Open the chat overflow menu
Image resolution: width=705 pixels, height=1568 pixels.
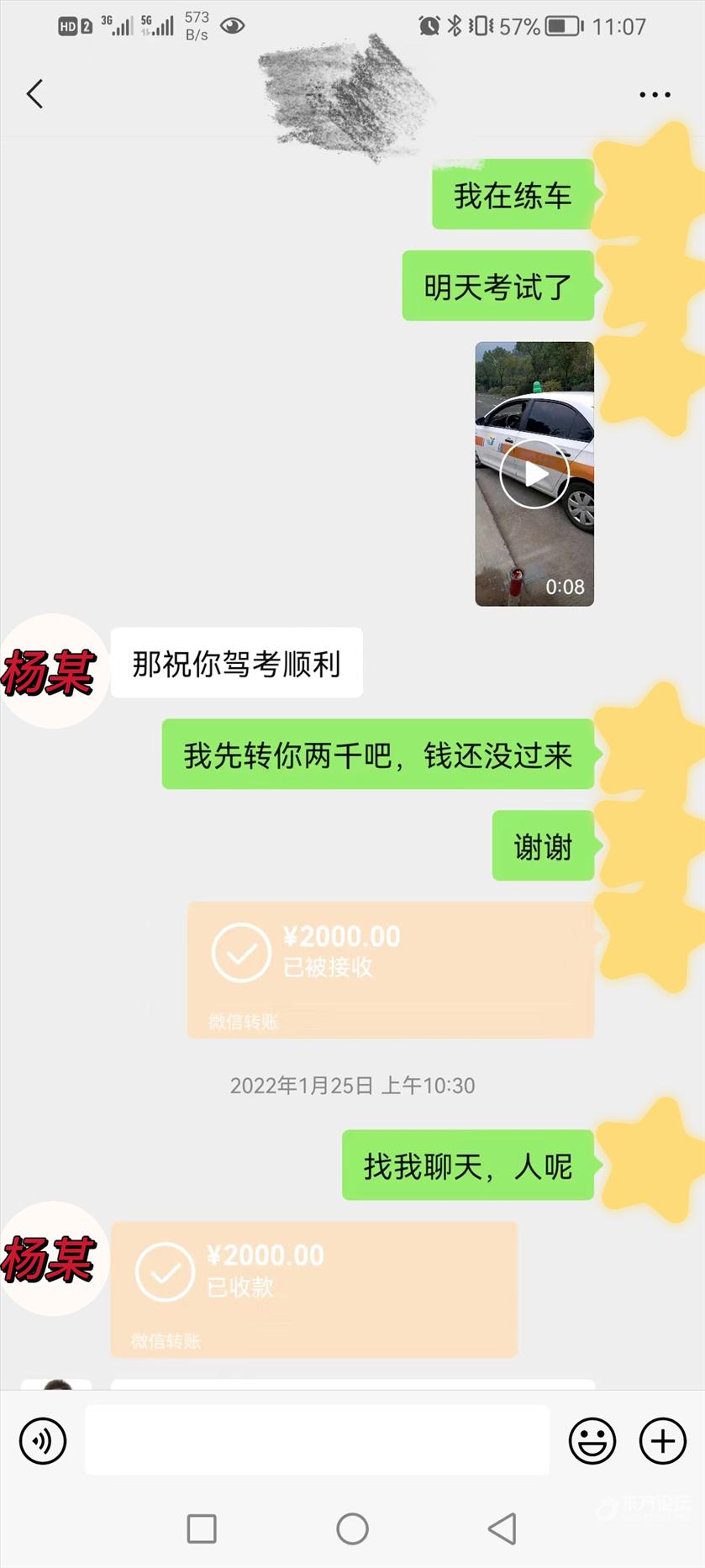[x=655, y=95]
